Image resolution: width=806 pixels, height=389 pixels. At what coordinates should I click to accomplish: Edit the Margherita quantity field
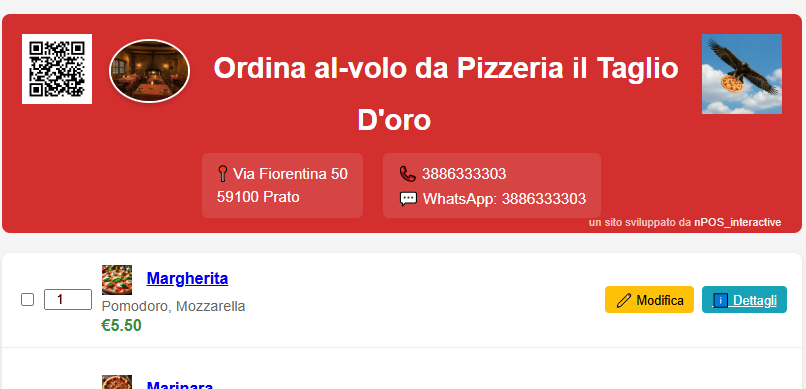68,300
